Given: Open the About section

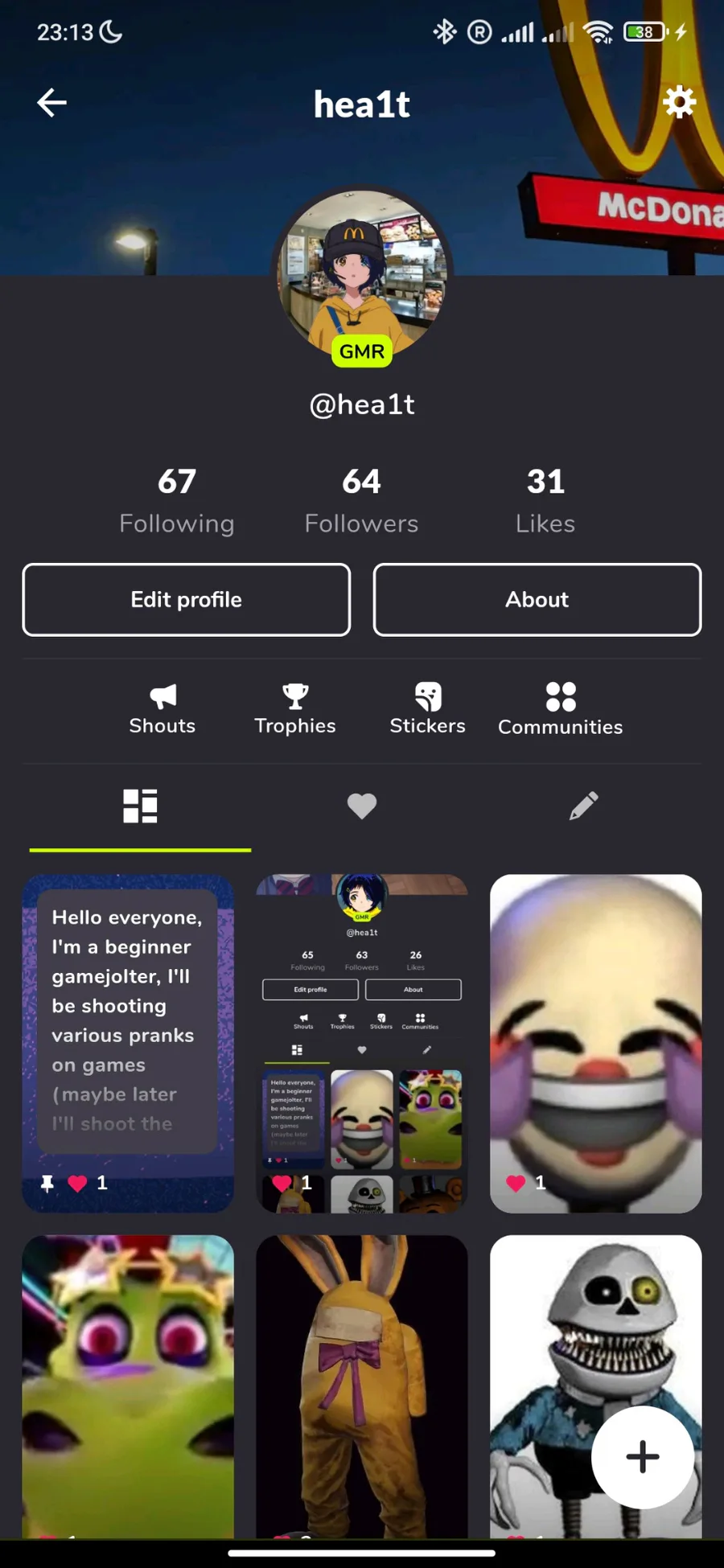Looking at the screenshot, I should click(537, 600).
